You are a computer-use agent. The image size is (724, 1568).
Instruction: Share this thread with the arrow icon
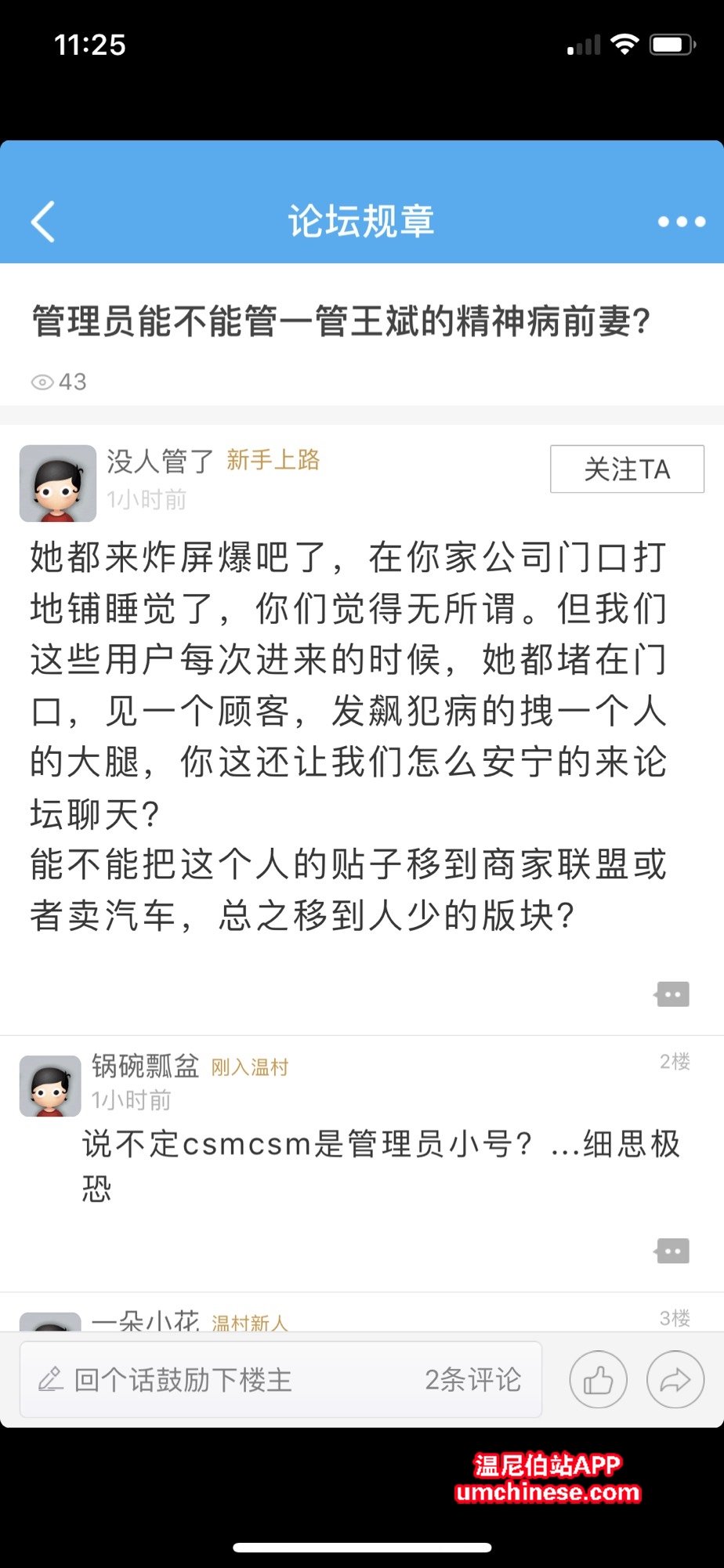click(675, 1379)
